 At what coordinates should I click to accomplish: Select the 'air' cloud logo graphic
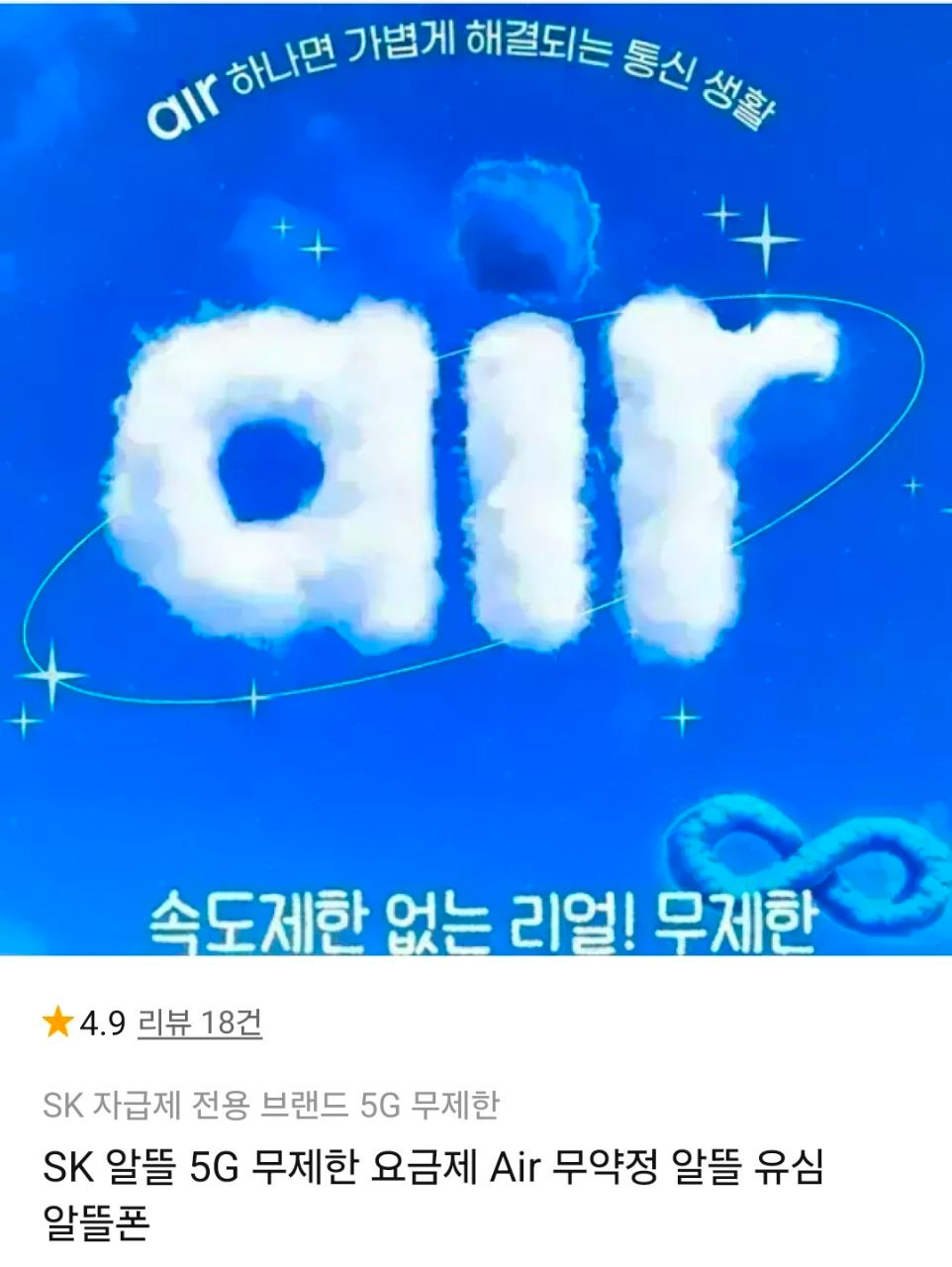tap(475, 465)
